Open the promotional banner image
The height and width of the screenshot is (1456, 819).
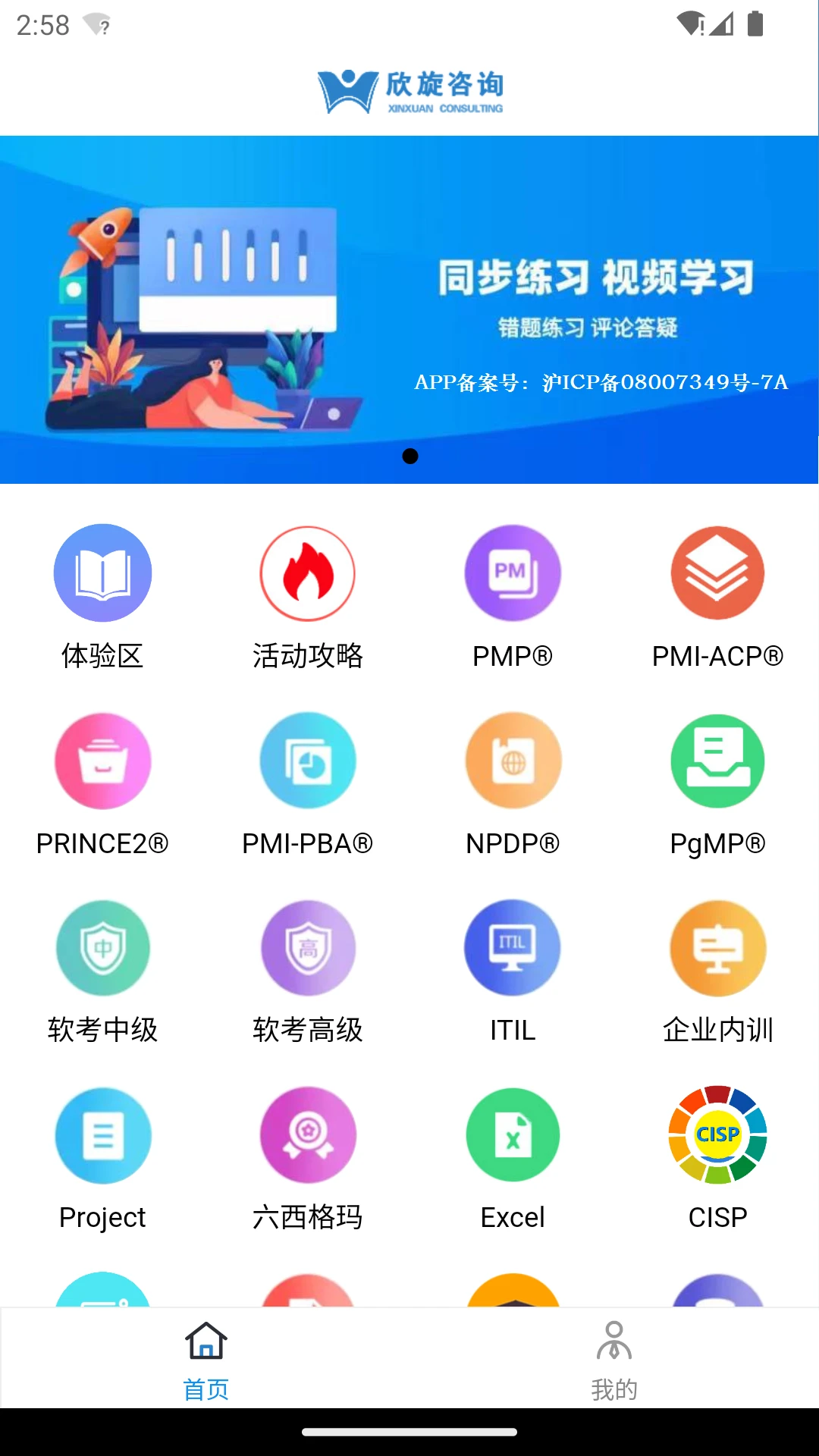click(409, 303)
